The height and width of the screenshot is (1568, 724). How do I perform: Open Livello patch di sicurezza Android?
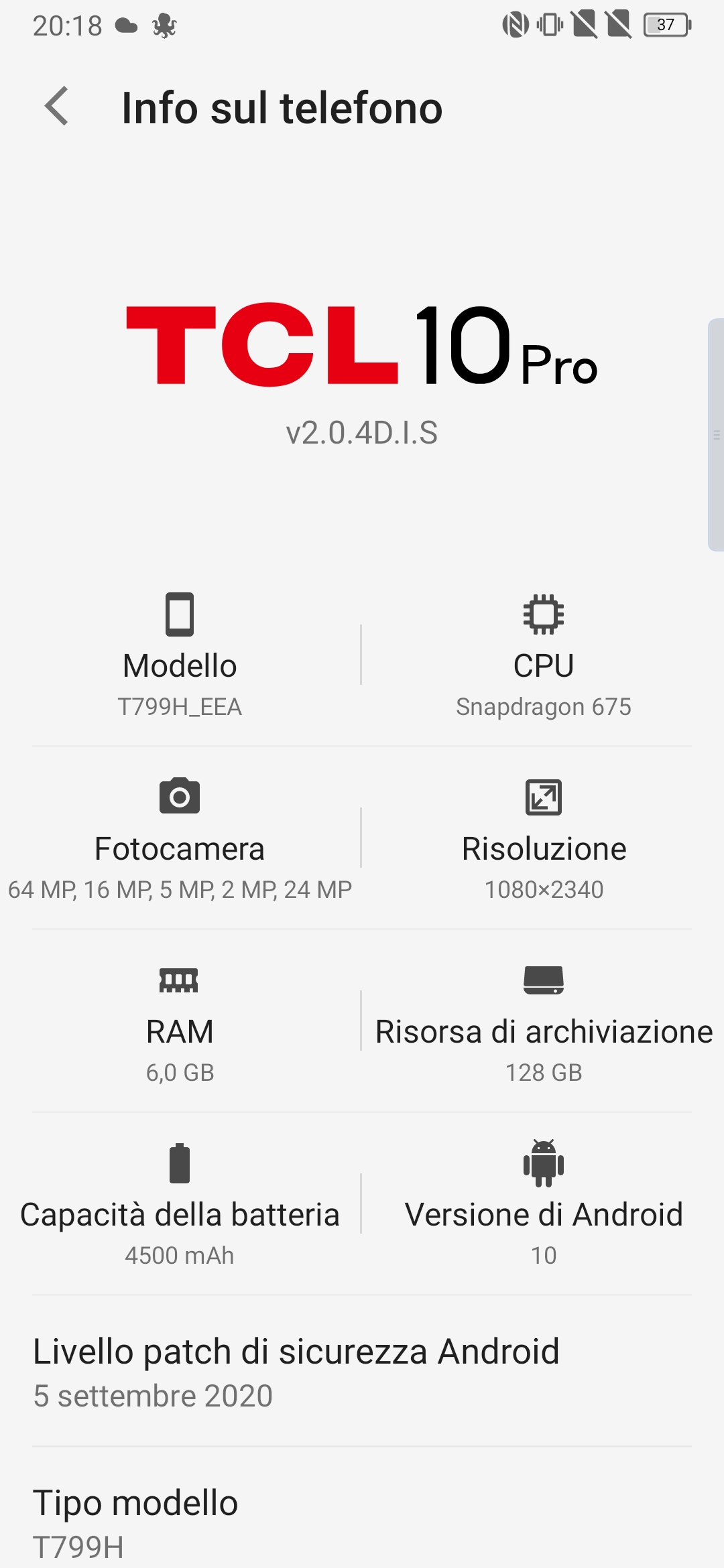362,1371
